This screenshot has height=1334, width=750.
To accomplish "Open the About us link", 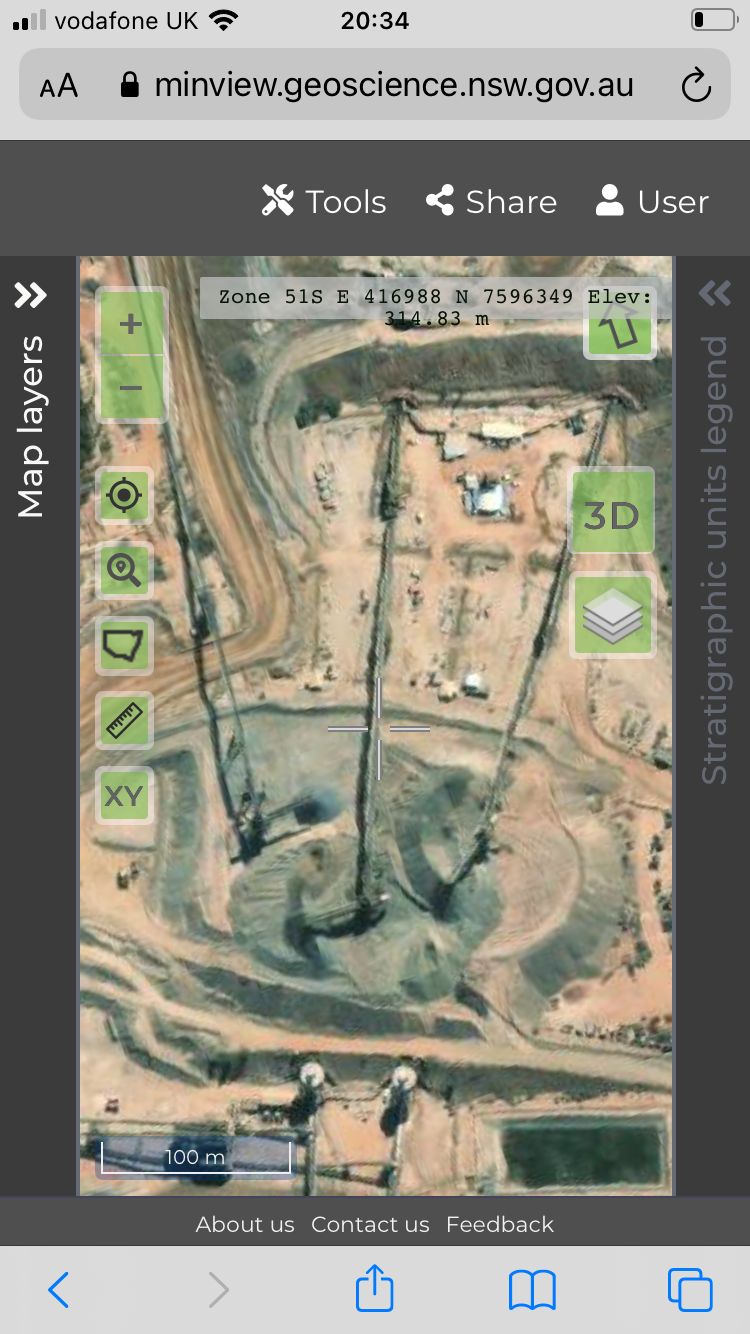I will [x=245, y=1224].
